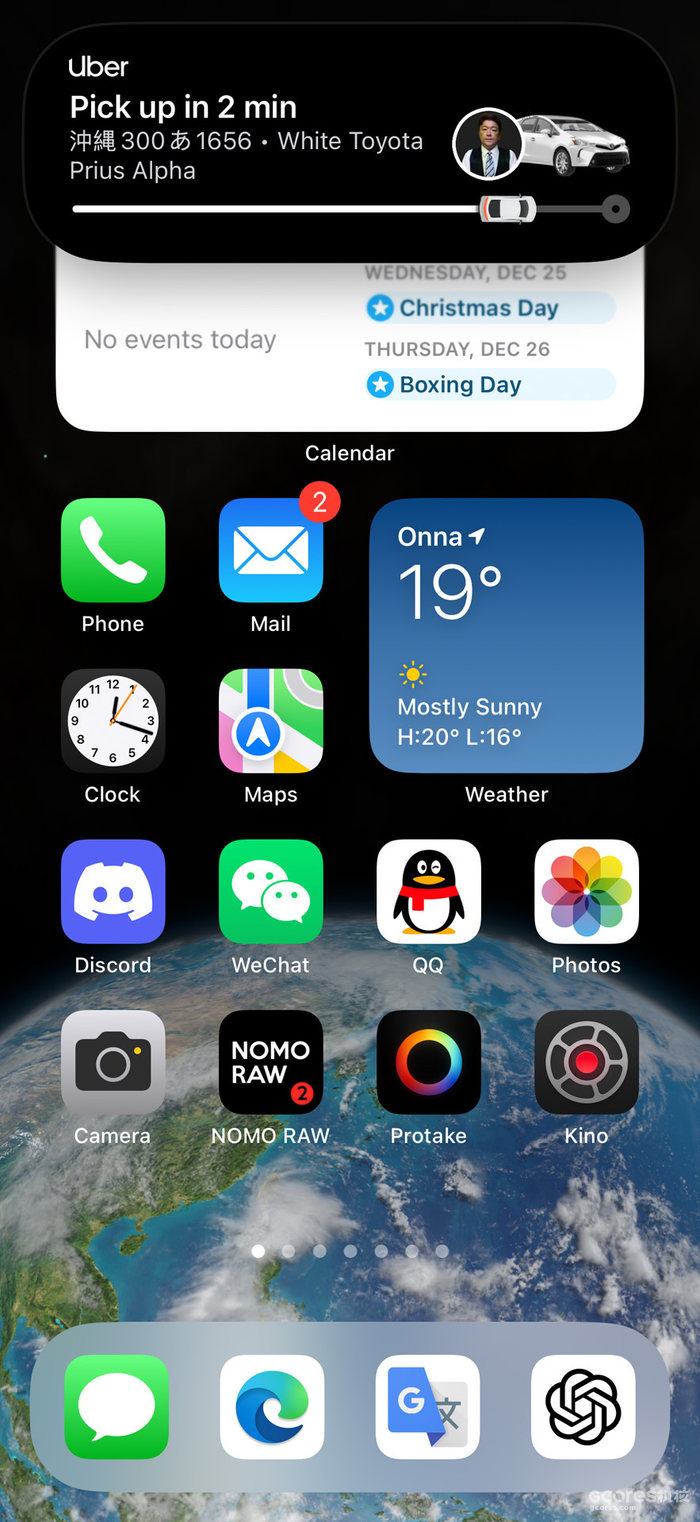Open NOMO RAW
Viewport: 700px width, 1522px height.
[271, 1062]
